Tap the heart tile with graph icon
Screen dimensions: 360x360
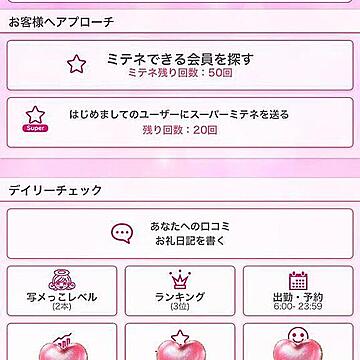coord(62,341)
